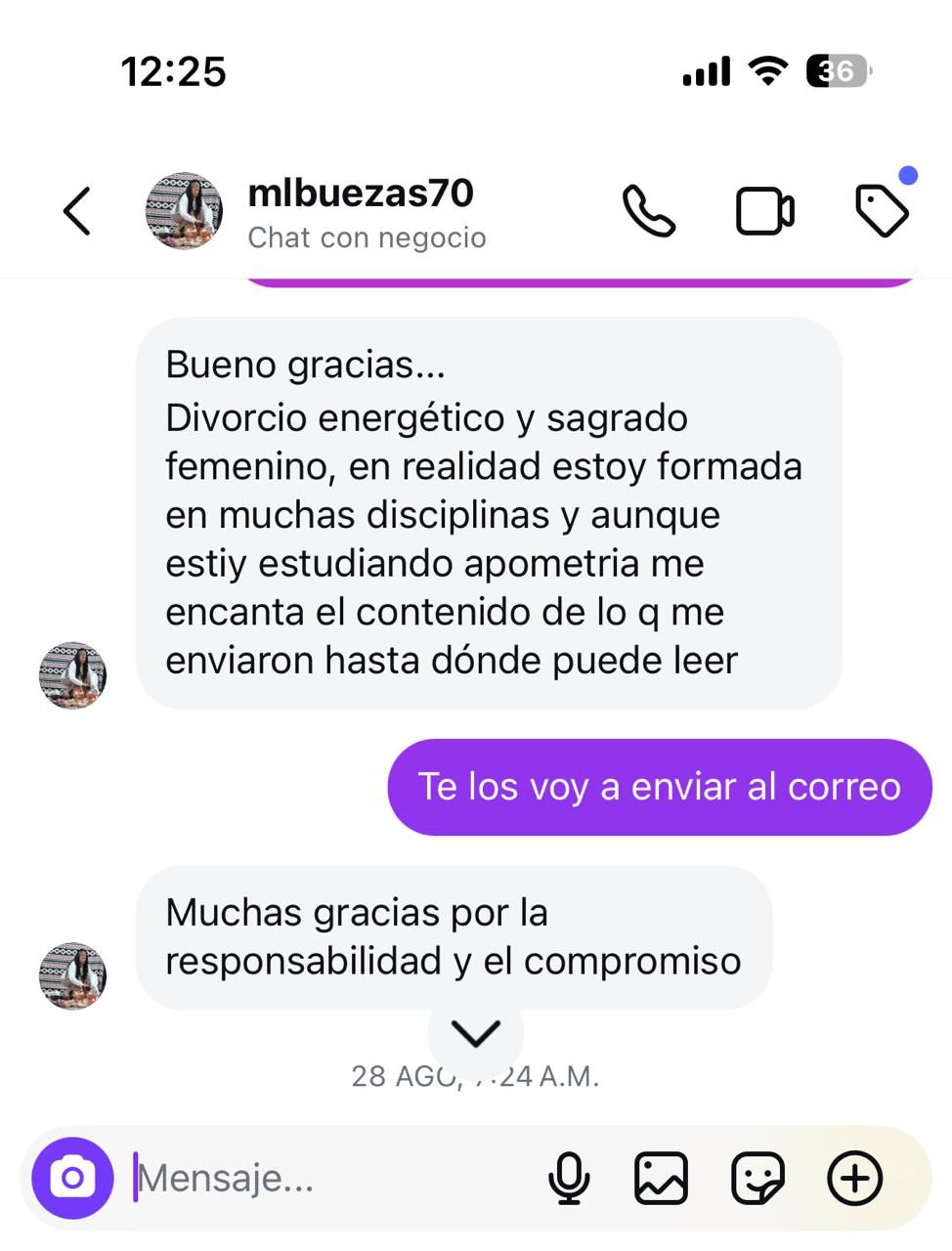Open the sticker picker

pyautogui.click(x=757, y=1178)
